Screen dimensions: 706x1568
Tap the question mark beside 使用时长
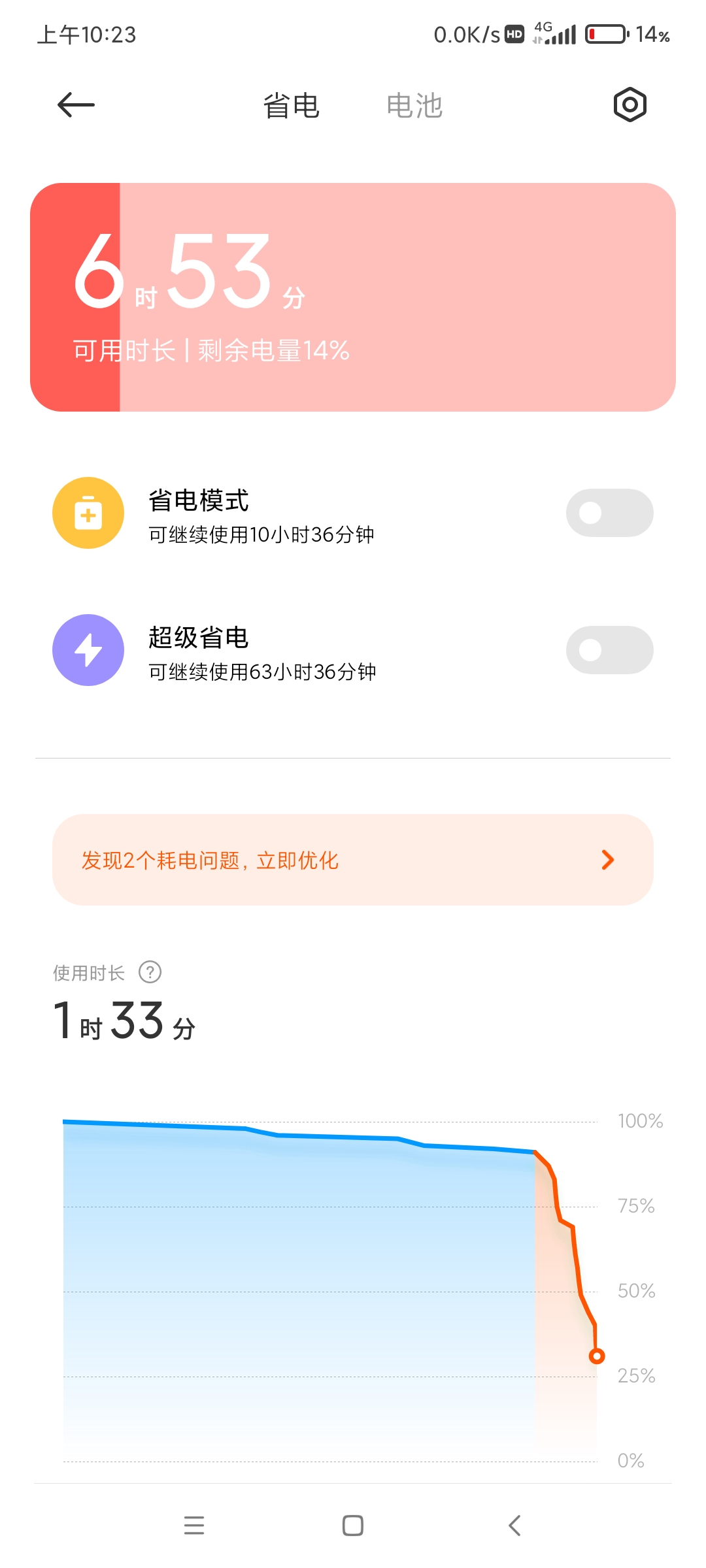tap(150, 972)
